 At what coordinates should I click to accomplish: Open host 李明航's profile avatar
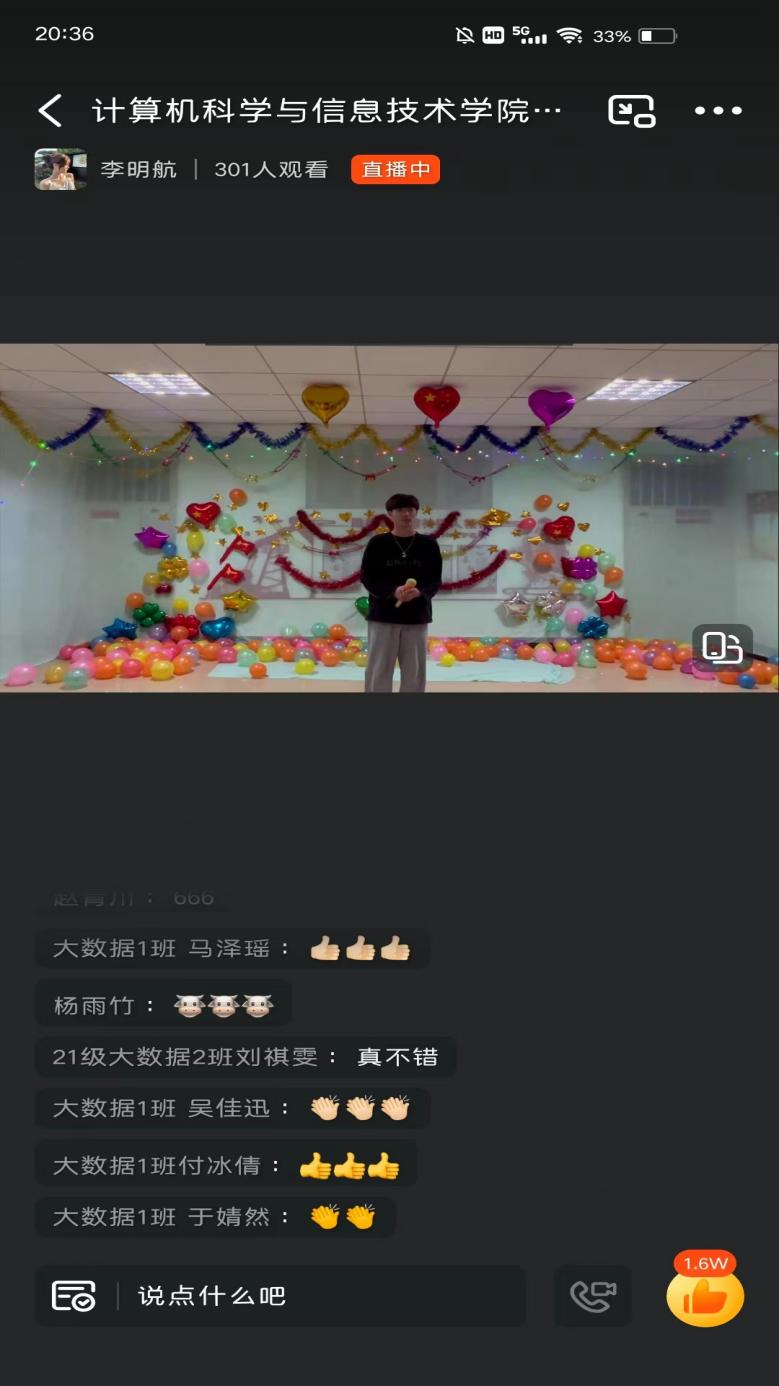[60, 169]
